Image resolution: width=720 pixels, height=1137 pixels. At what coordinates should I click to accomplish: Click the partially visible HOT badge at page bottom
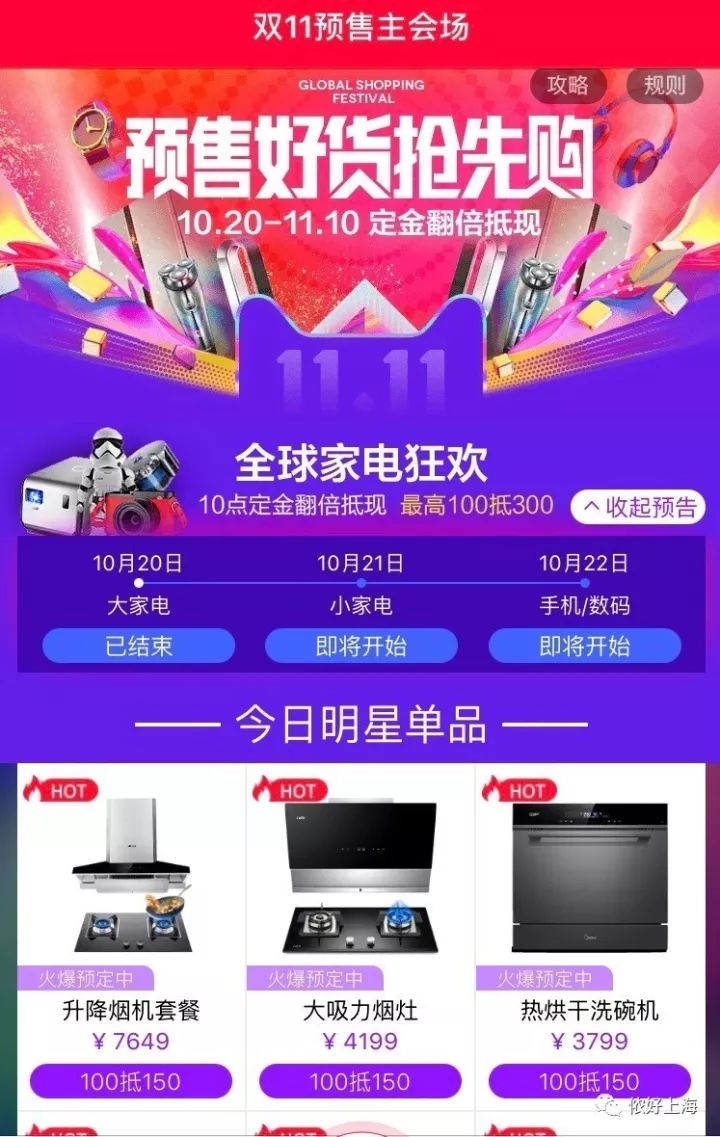coord(62,1131)
